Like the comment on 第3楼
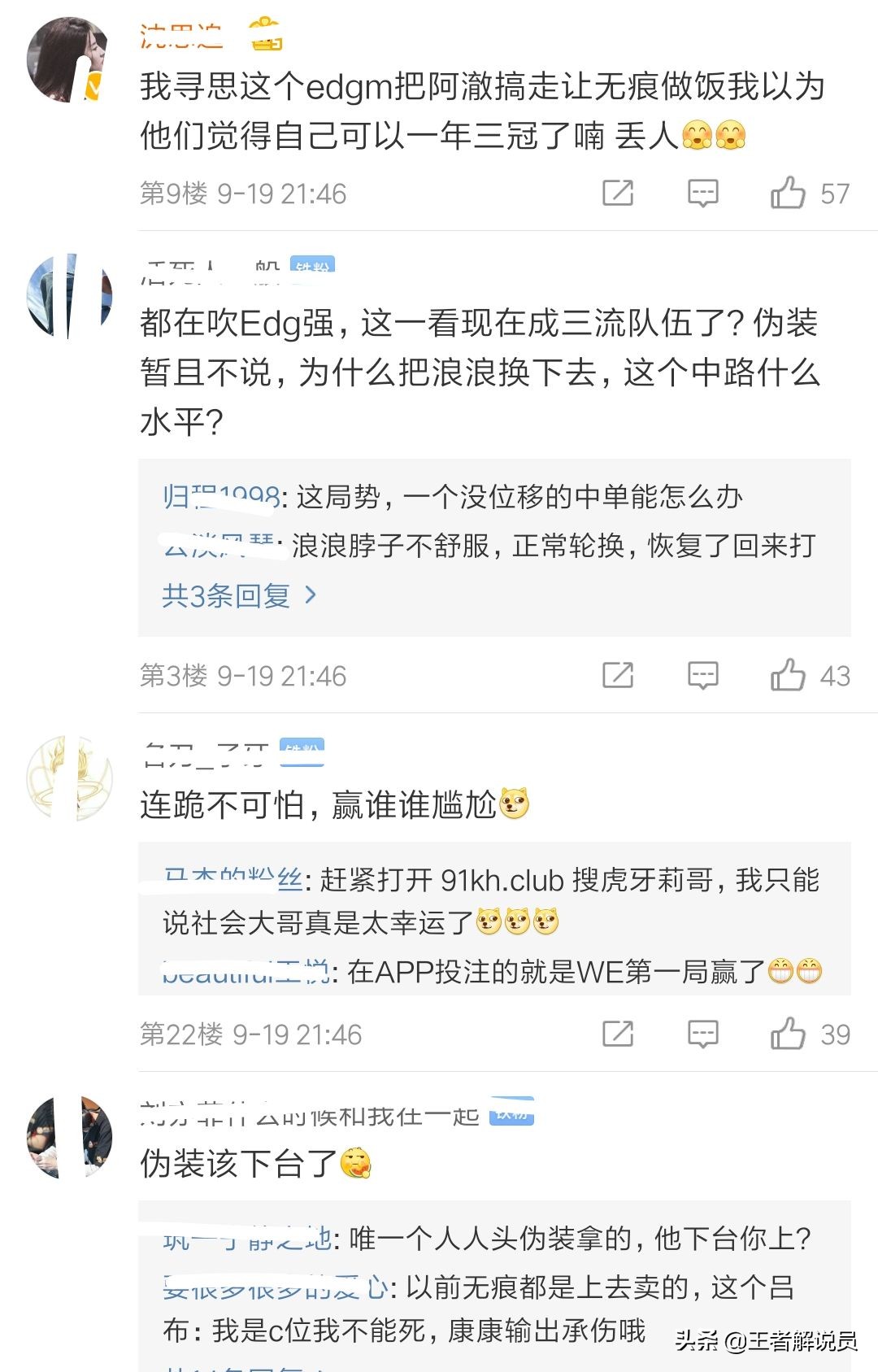The image size is (878, 1372). click(788, 675)
